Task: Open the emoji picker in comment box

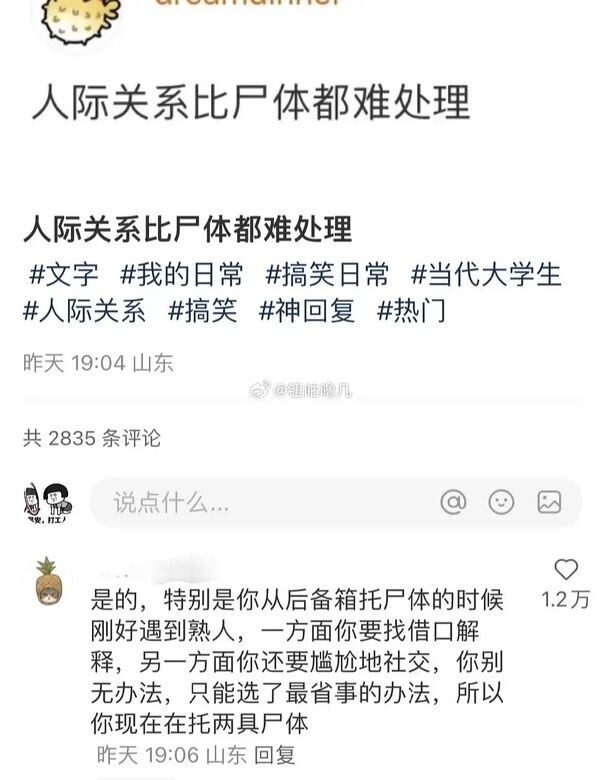Action: (501, 502)
